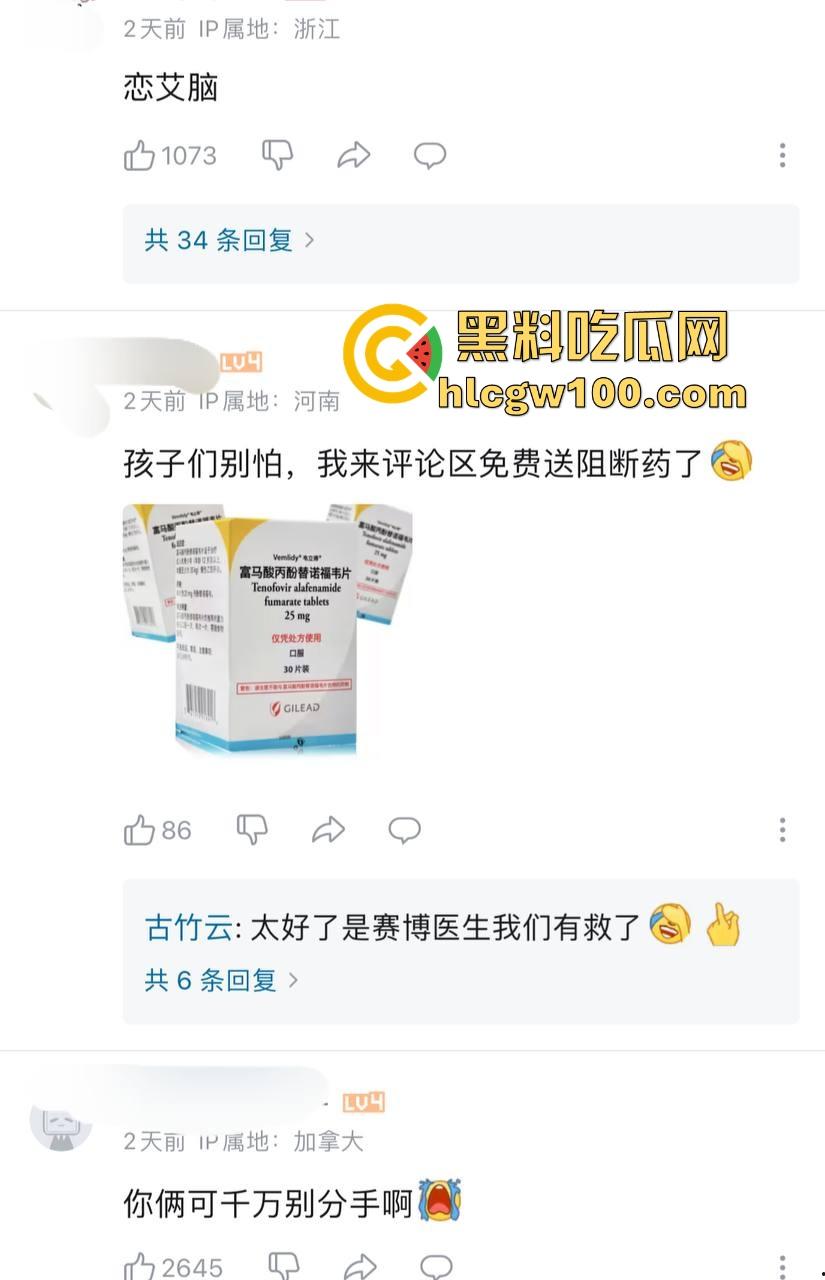Like the comment 恋艾脑
Screen dimensions: 825x1280
coord(140,156)
